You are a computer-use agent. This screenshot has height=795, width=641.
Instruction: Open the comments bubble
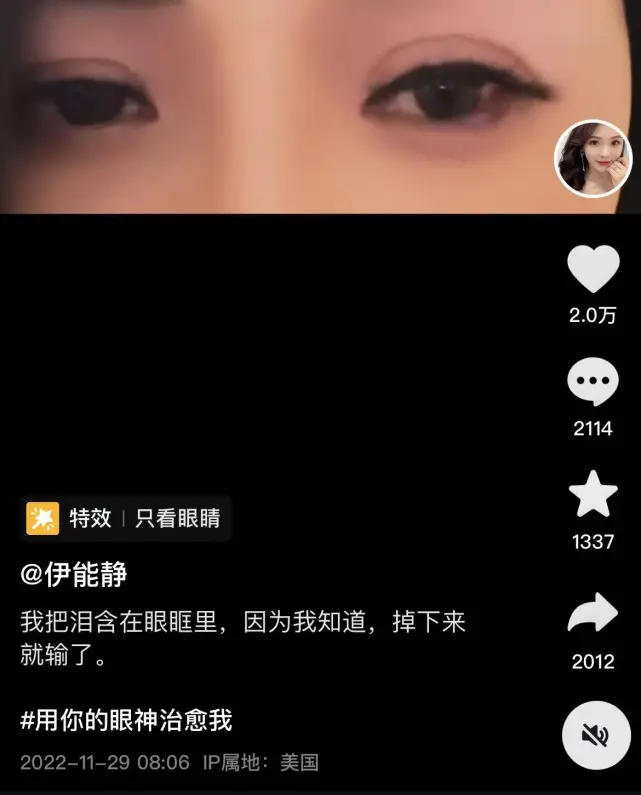(x=593, y=382)
